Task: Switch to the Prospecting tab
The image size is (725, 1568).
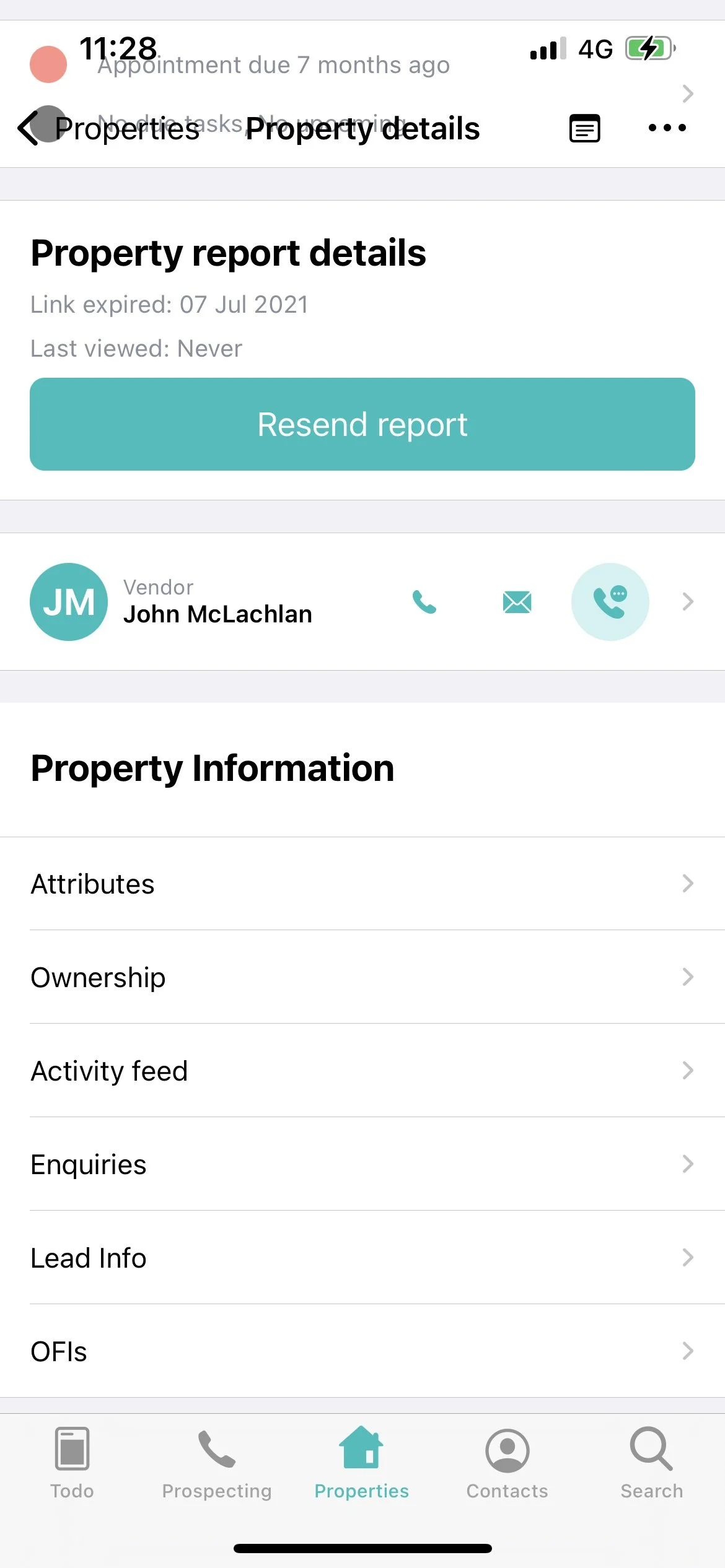Action: (217, 1463)
